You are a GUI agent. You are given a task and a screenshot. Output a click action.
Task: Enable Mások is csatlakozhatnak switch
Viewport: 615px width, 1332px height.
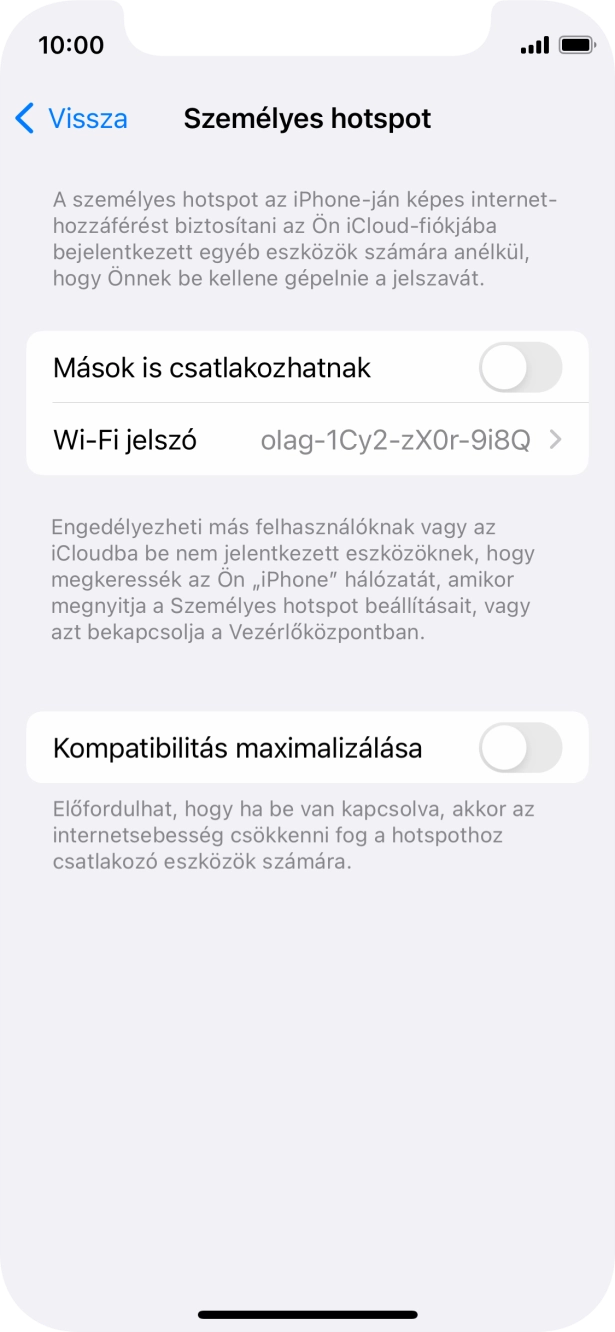pos(520,367)
